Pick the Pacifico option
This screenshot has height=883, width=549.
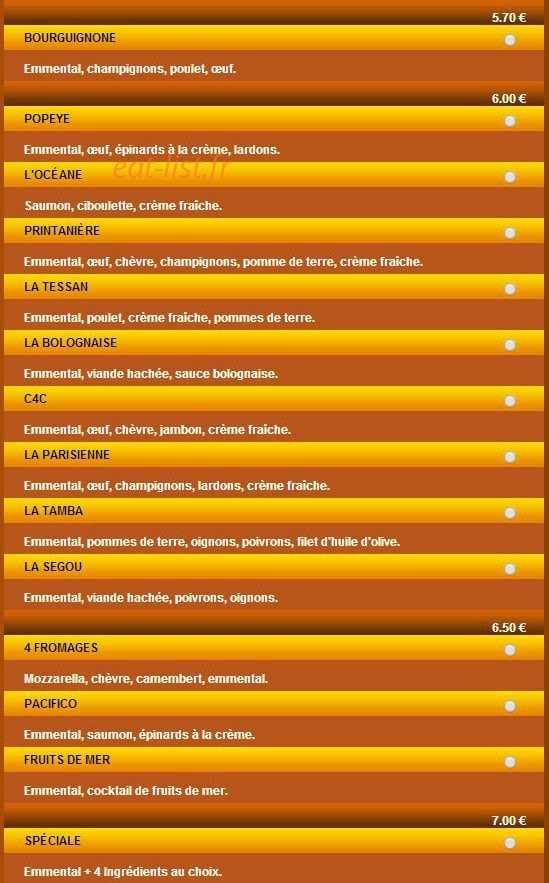[x=510, y=706]
